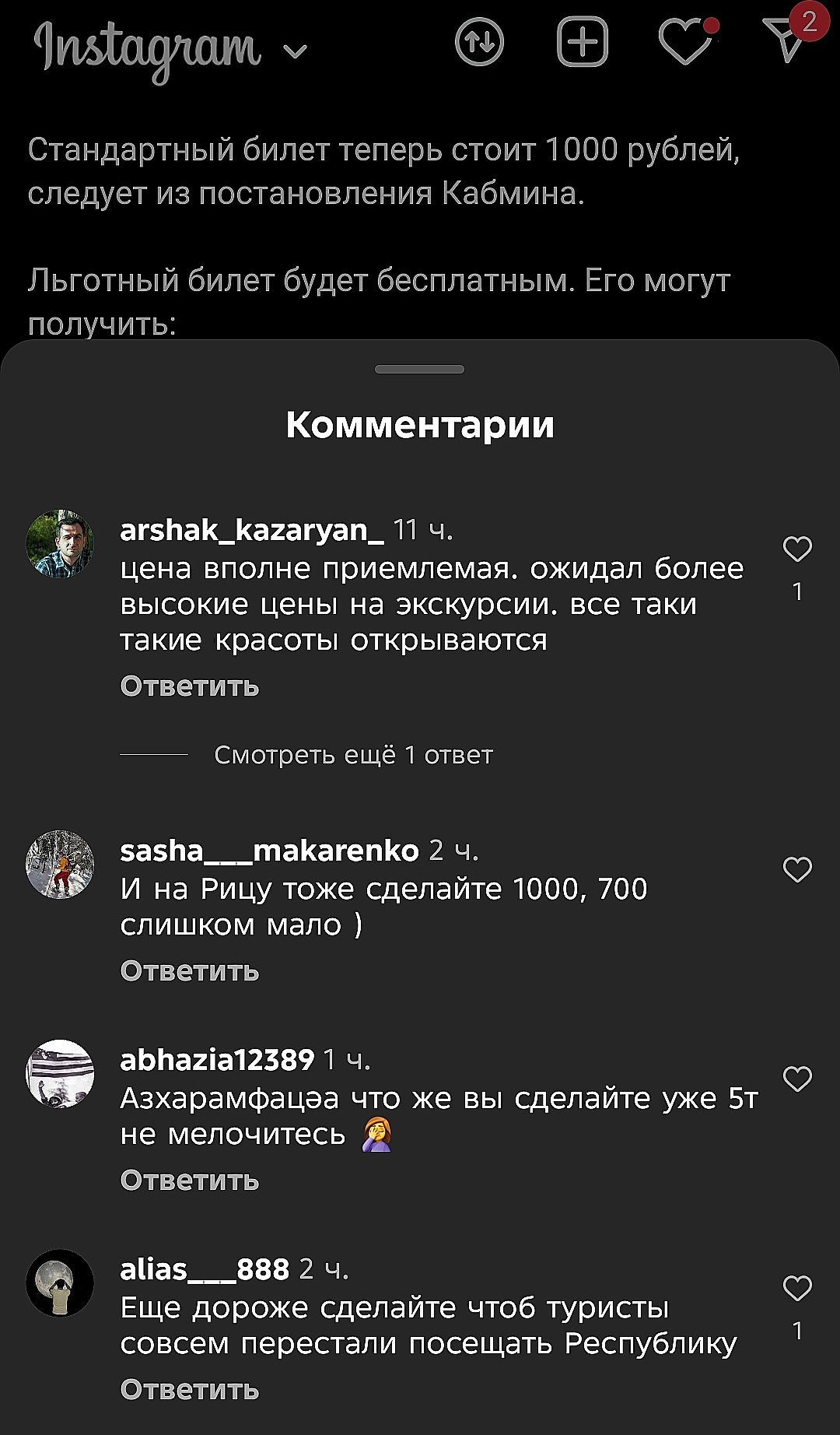
Task: Reply to sasha___makarenko's comment
Action: pyautogui.click(x=190, y=971)
